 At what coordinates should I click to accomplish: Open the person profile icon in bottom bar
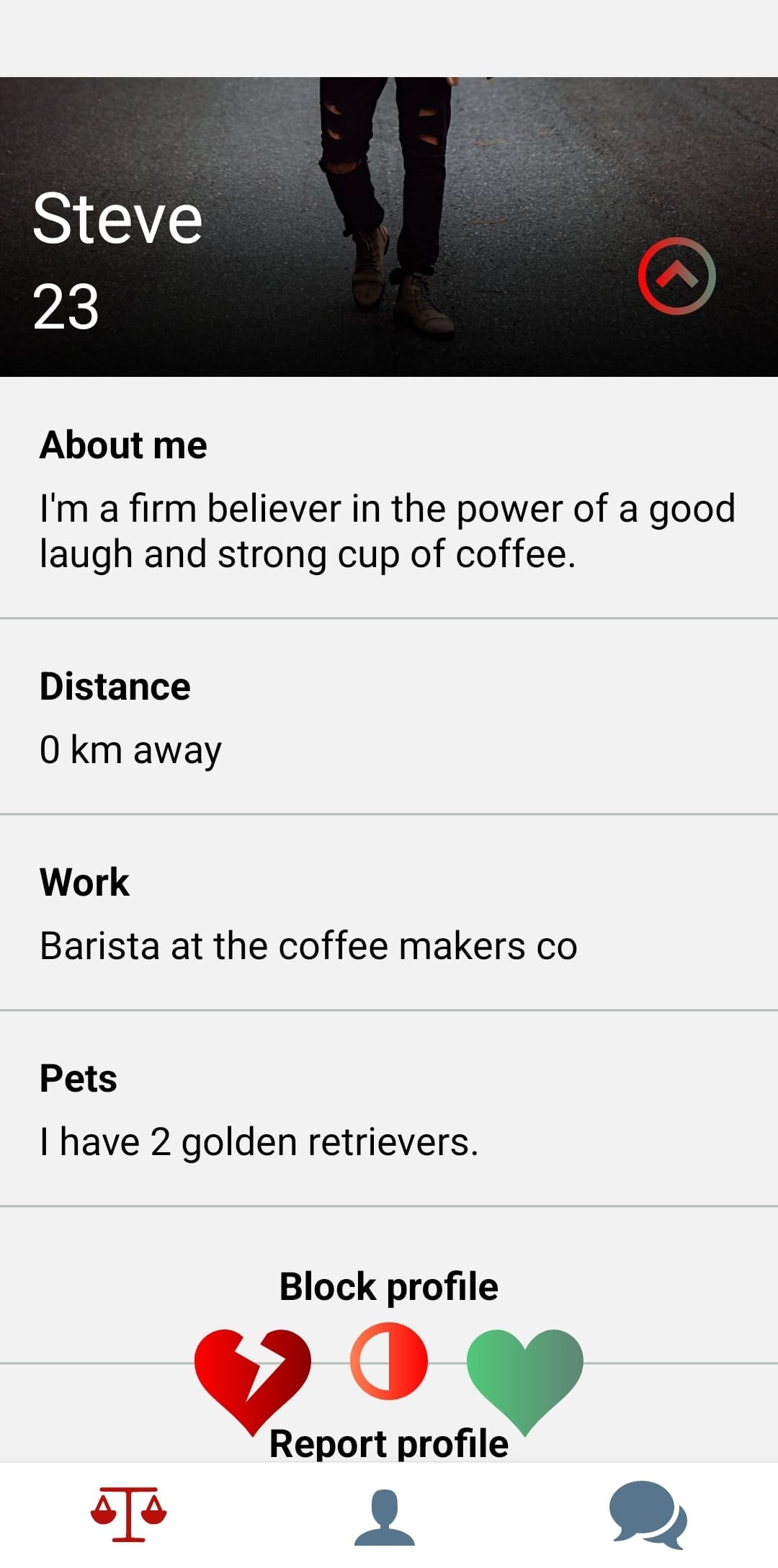point(389,1517)
